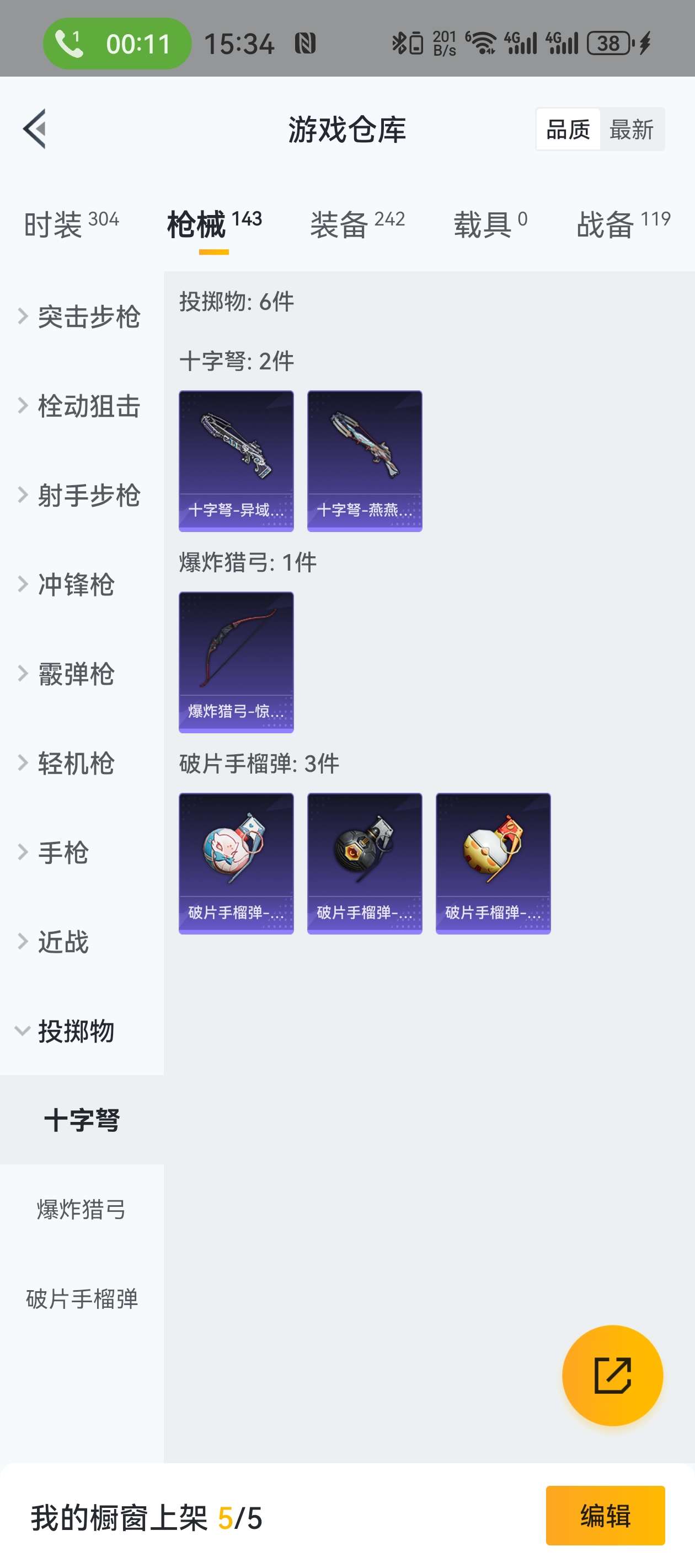Image resolution: width=695 pixels, height=1568 pixels.
Task: Tap the 编辑 button
Action: click(x=605, y=1515)
